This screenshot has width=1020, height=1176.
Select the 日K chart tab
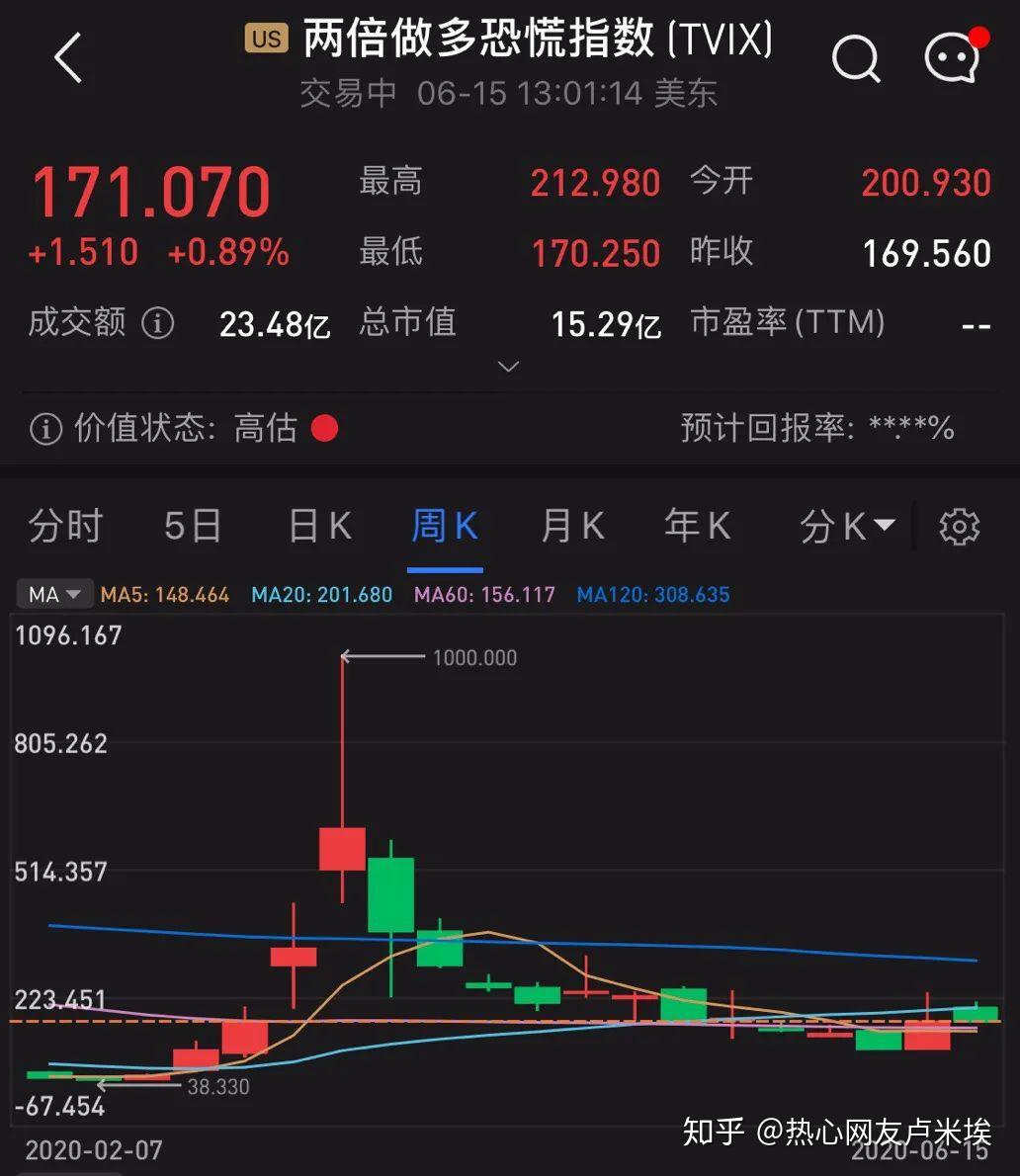click(x=318, y=527)
